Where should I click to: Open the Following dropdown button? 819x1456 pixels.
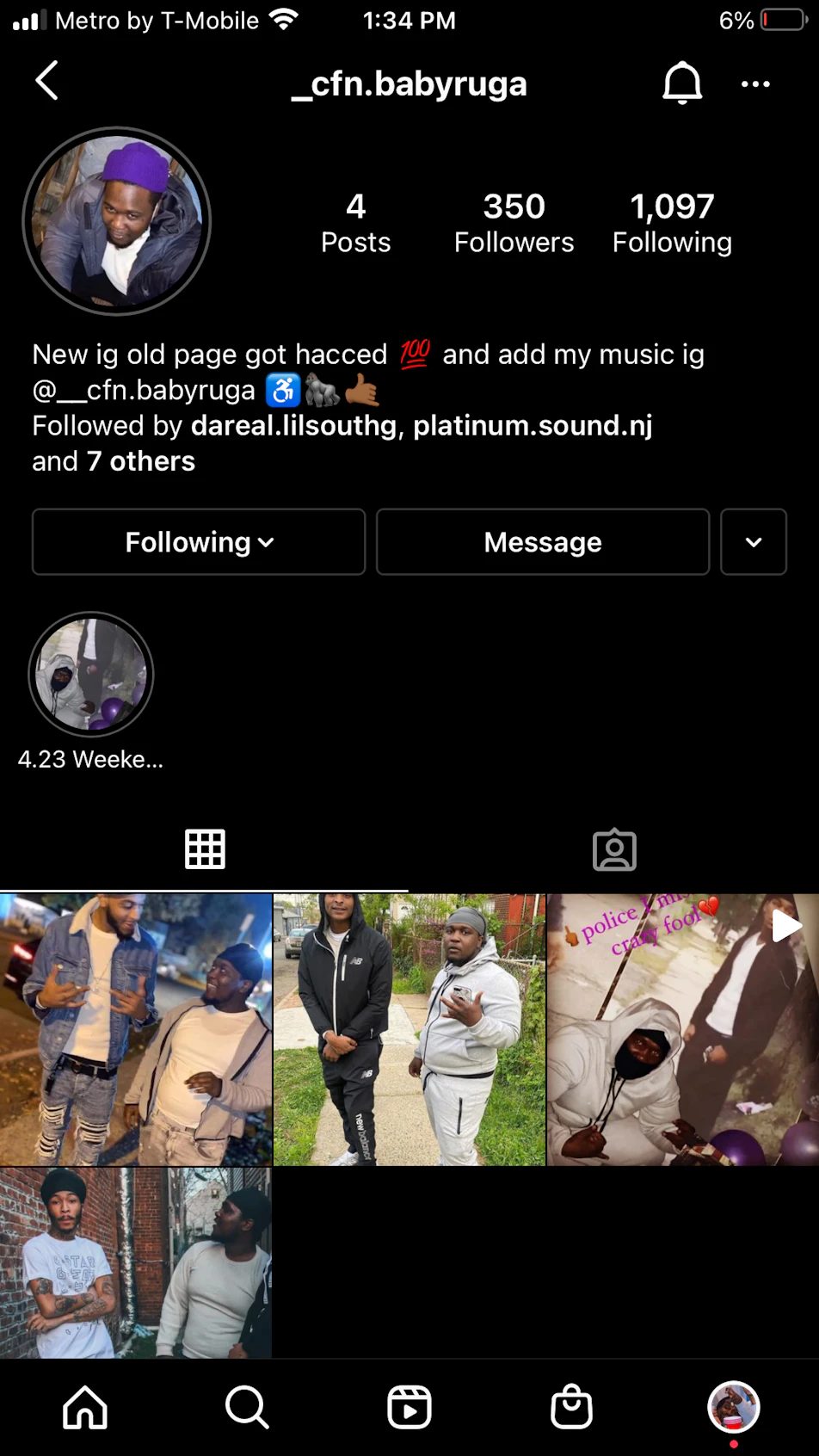(199, 542)
